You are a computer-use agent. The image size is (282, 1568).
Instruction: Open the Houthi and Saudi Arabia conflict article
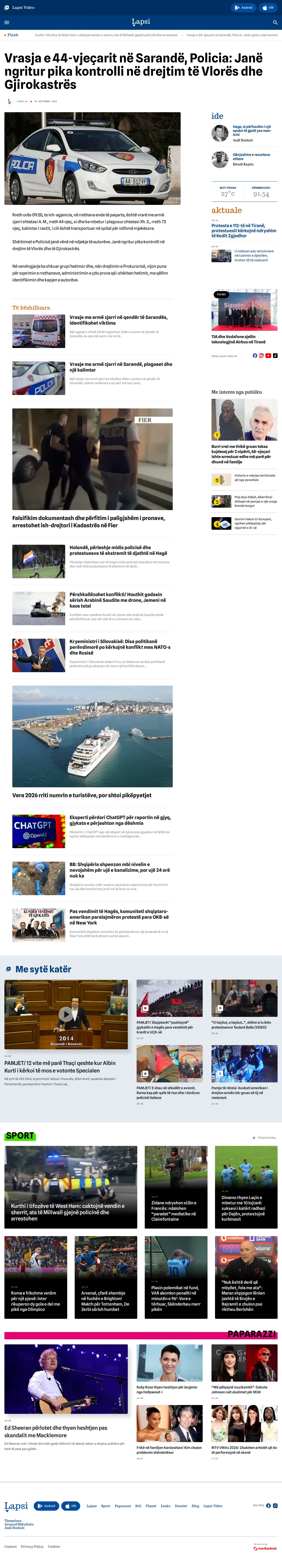tap(117, 600)
